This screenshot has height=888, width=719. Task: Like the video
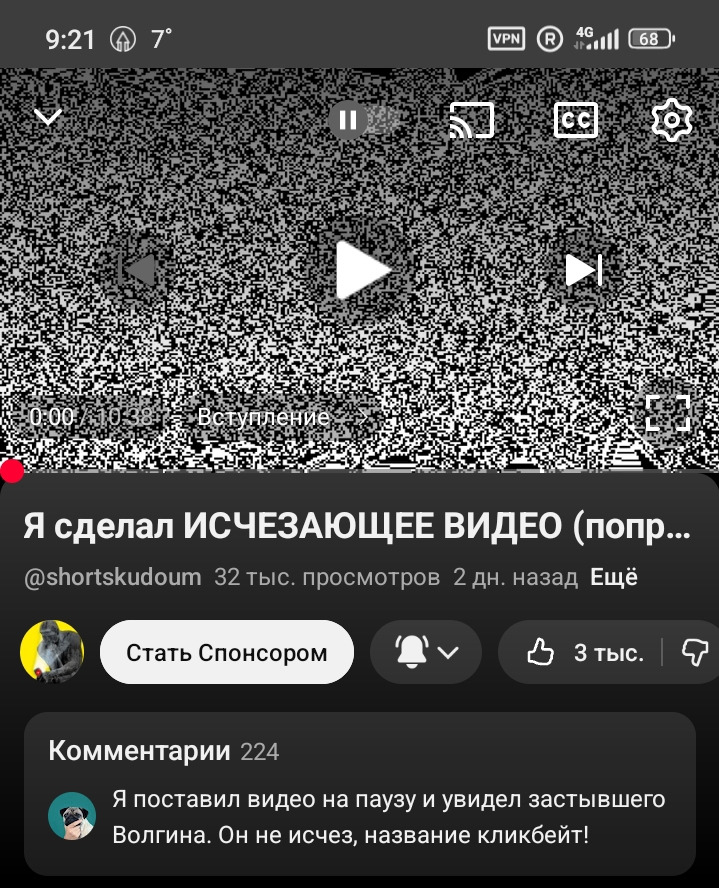[x=583, y=653]
